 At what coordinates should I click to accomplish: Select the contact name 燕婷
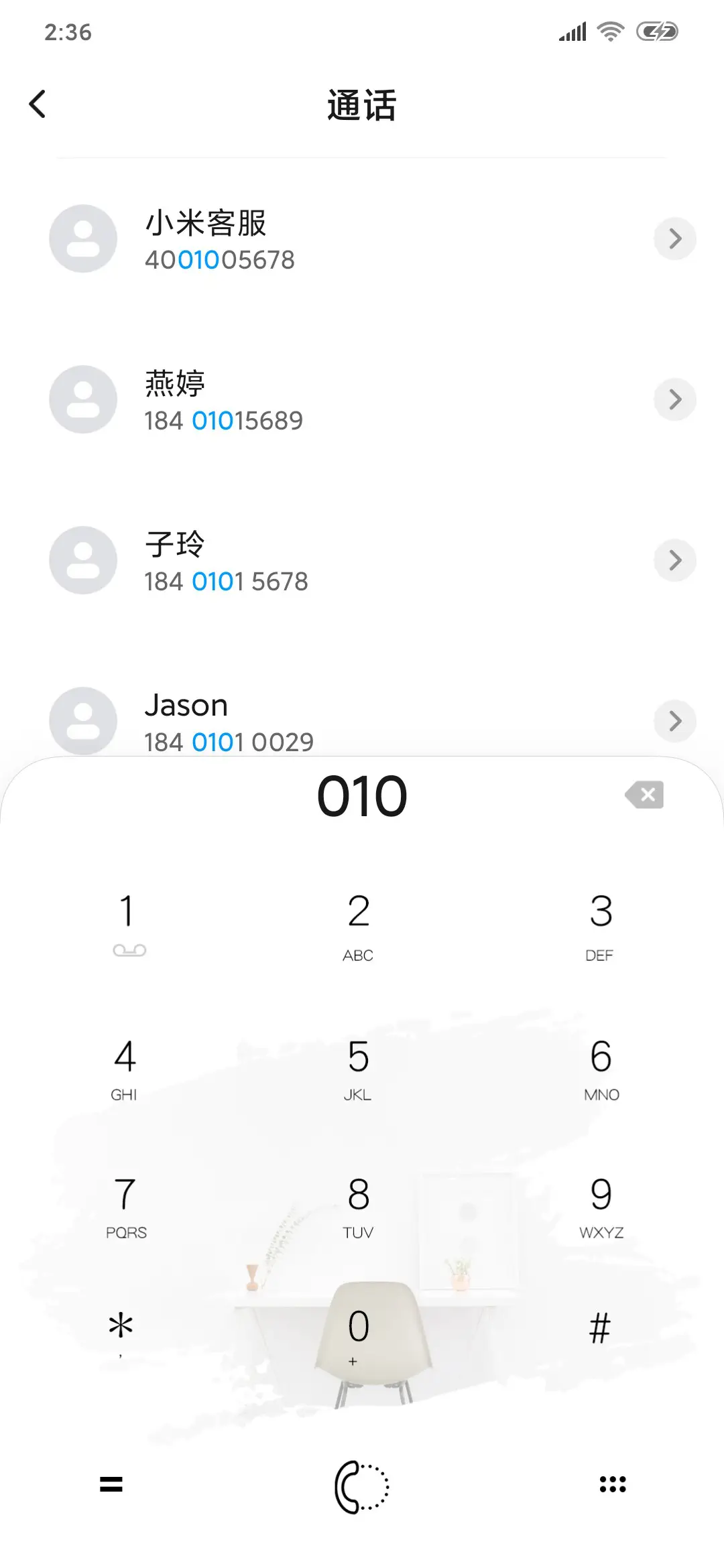[x=176, y=382]
